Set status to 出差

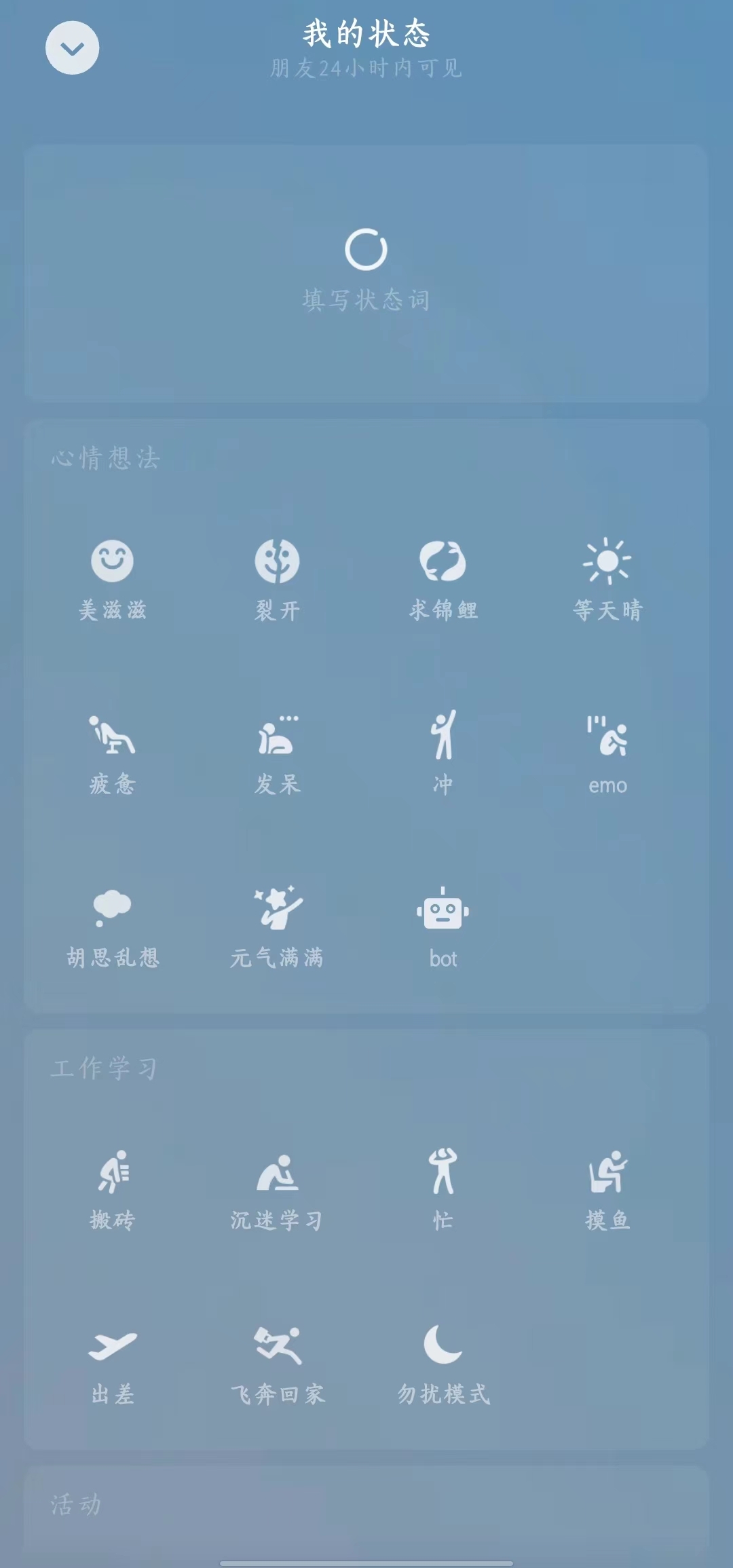coord(113,1363)
